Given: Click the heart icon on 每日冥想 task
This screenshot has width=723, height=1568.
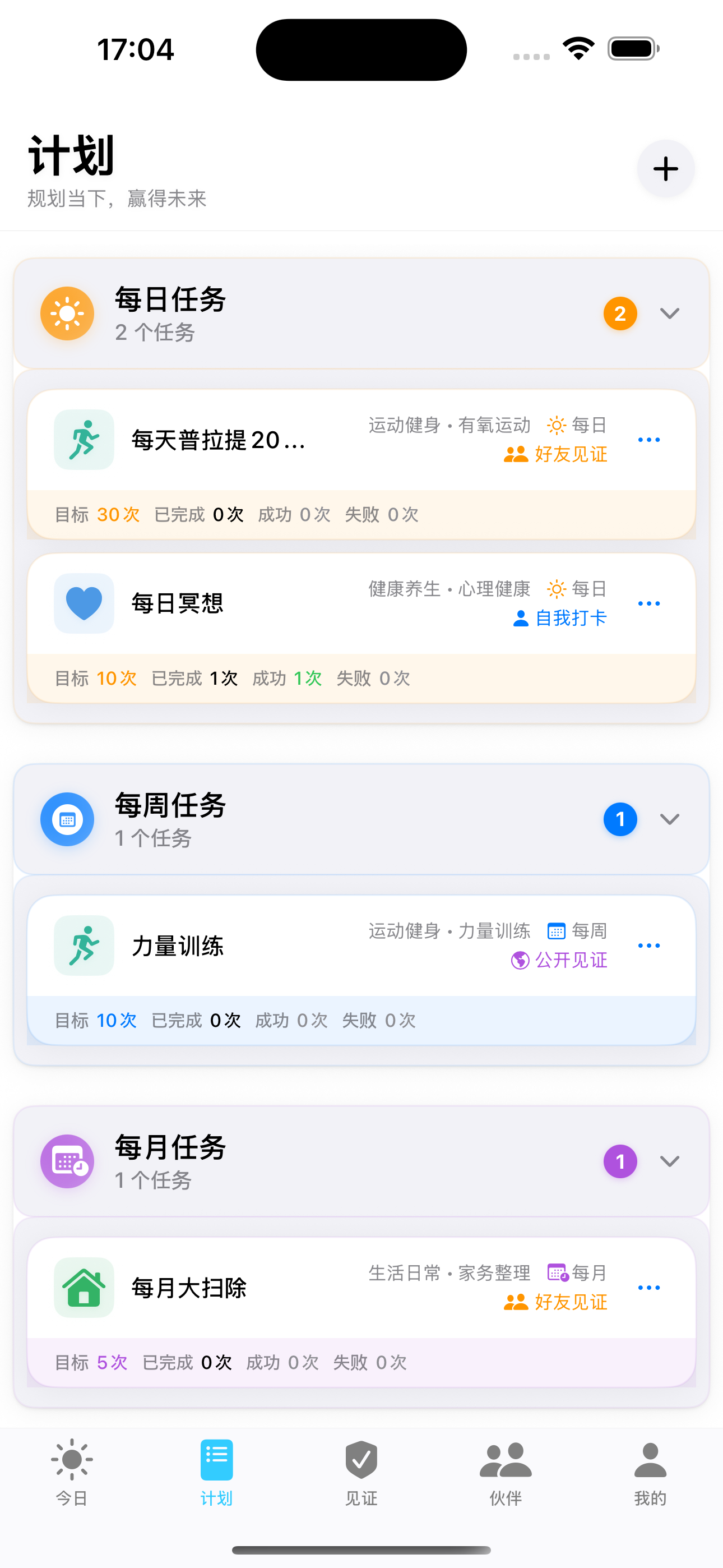Looking at the screenshot, I should click(x=84, y=603).
